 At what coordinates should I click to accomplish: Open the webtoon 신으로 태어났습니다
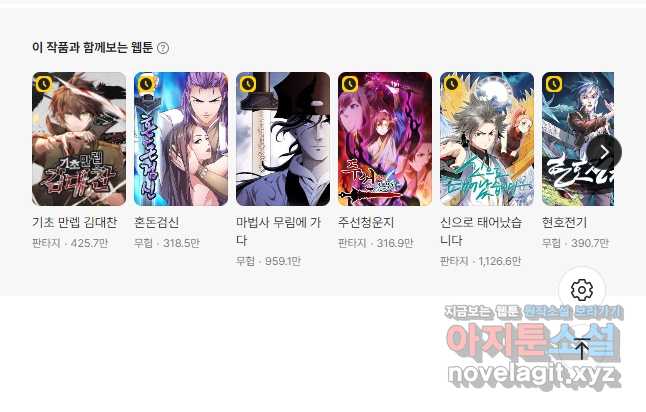pos(487,139)
